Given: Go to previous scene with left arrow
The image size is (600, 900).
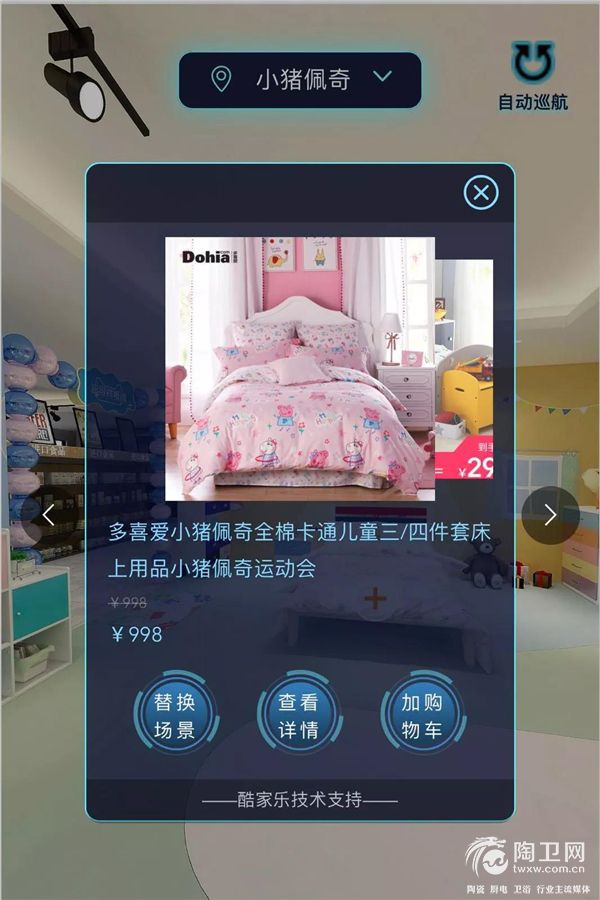Looking at the screenshot, I should click(48, 515).
